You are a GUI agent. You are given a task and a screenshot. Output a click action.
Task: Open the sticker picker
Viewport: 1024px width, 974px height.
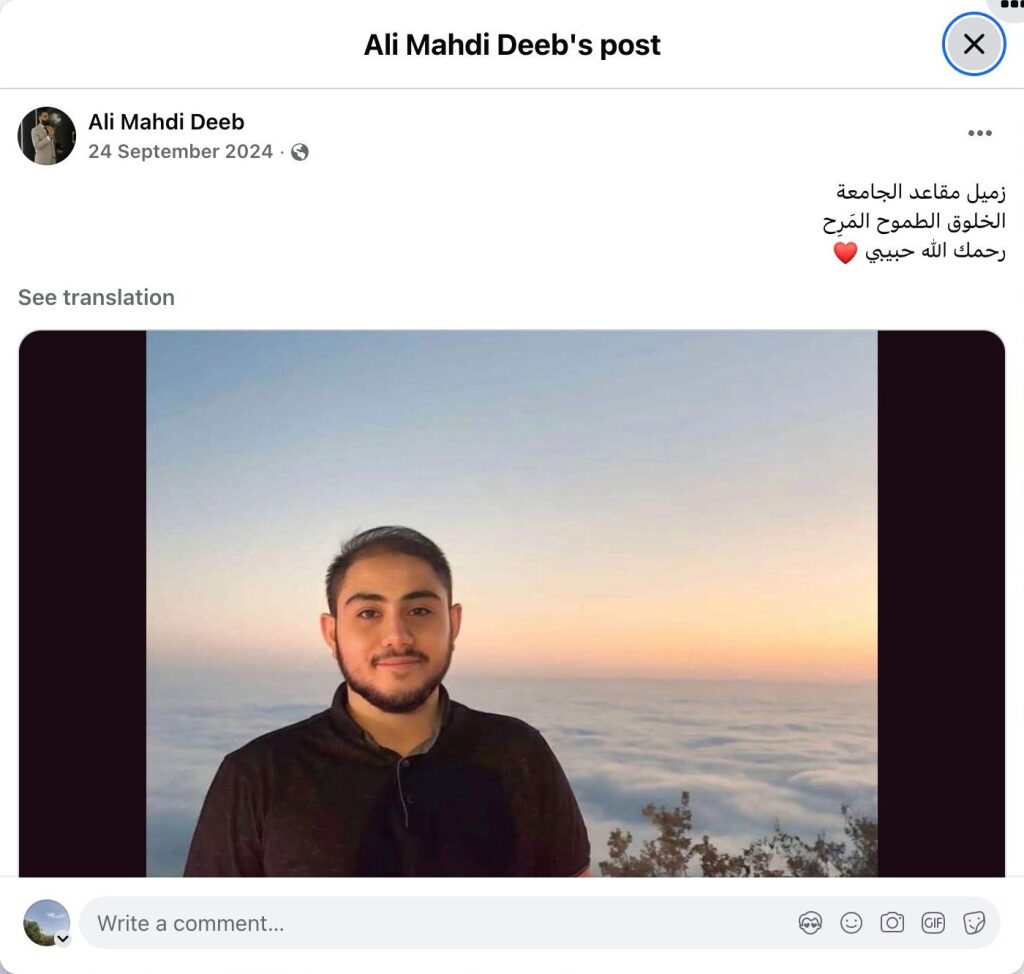tap(974, 923)
